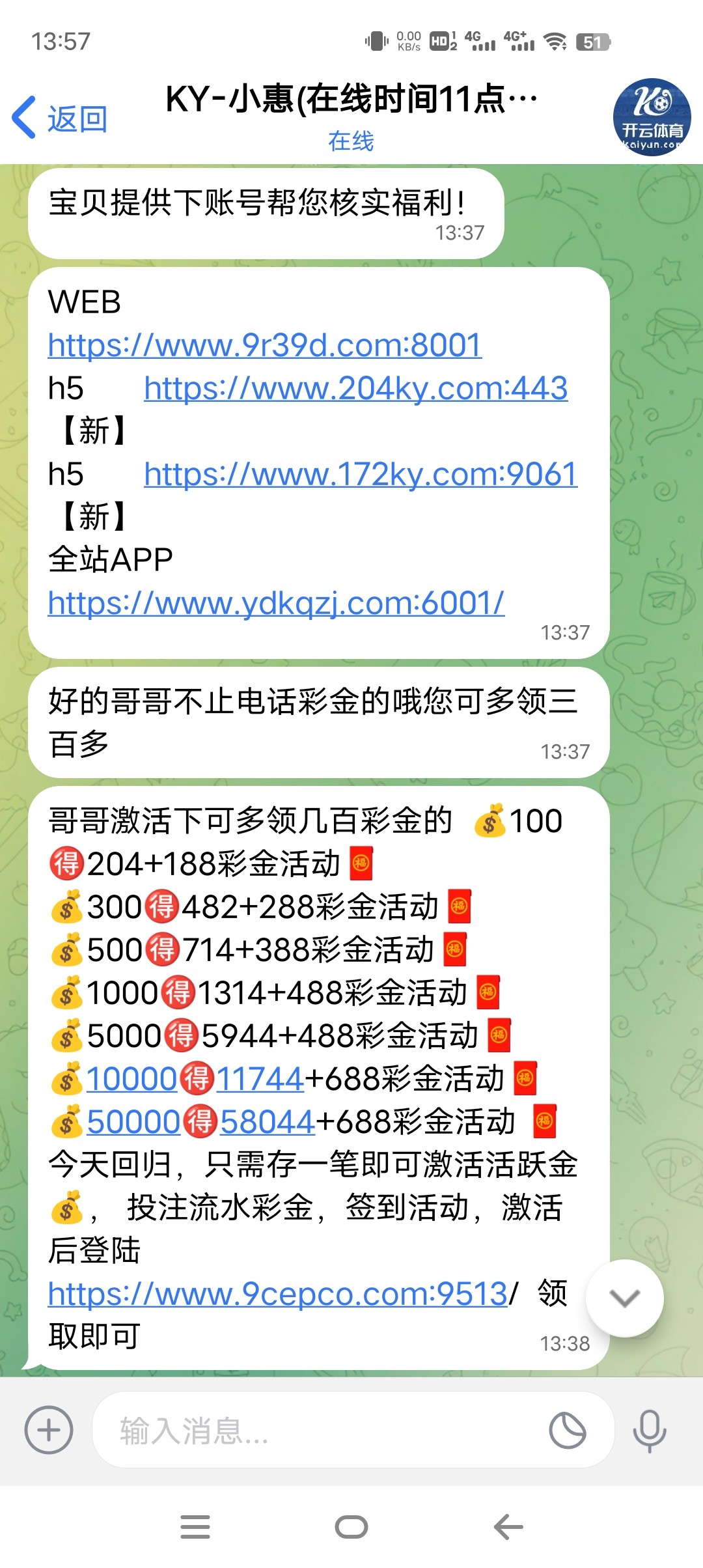Tap the underlined number 10000

point(132,1079)
